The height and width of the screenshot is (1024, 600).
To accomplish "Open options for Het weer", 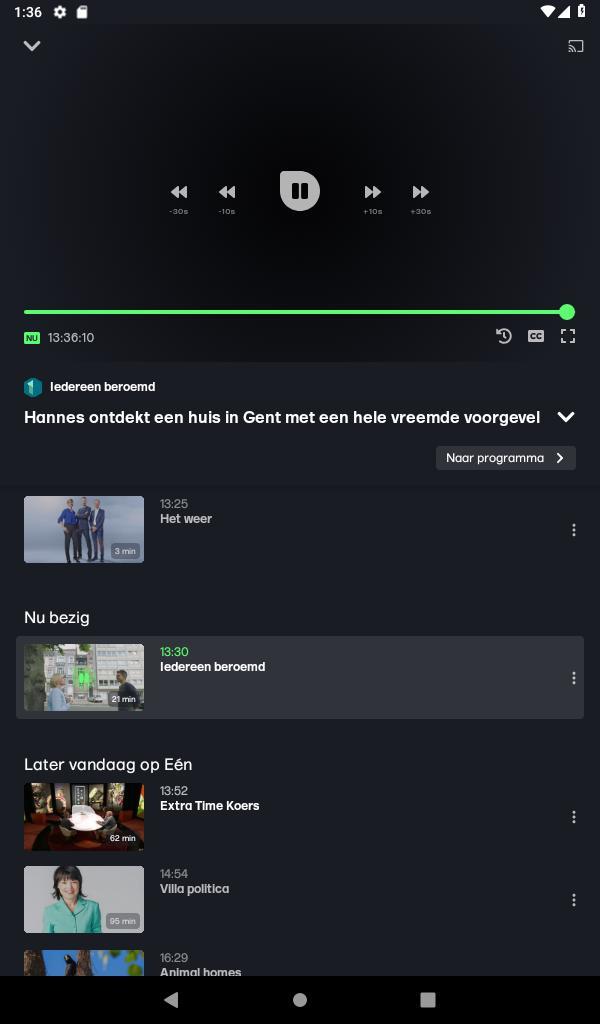I will coord(573,530).
